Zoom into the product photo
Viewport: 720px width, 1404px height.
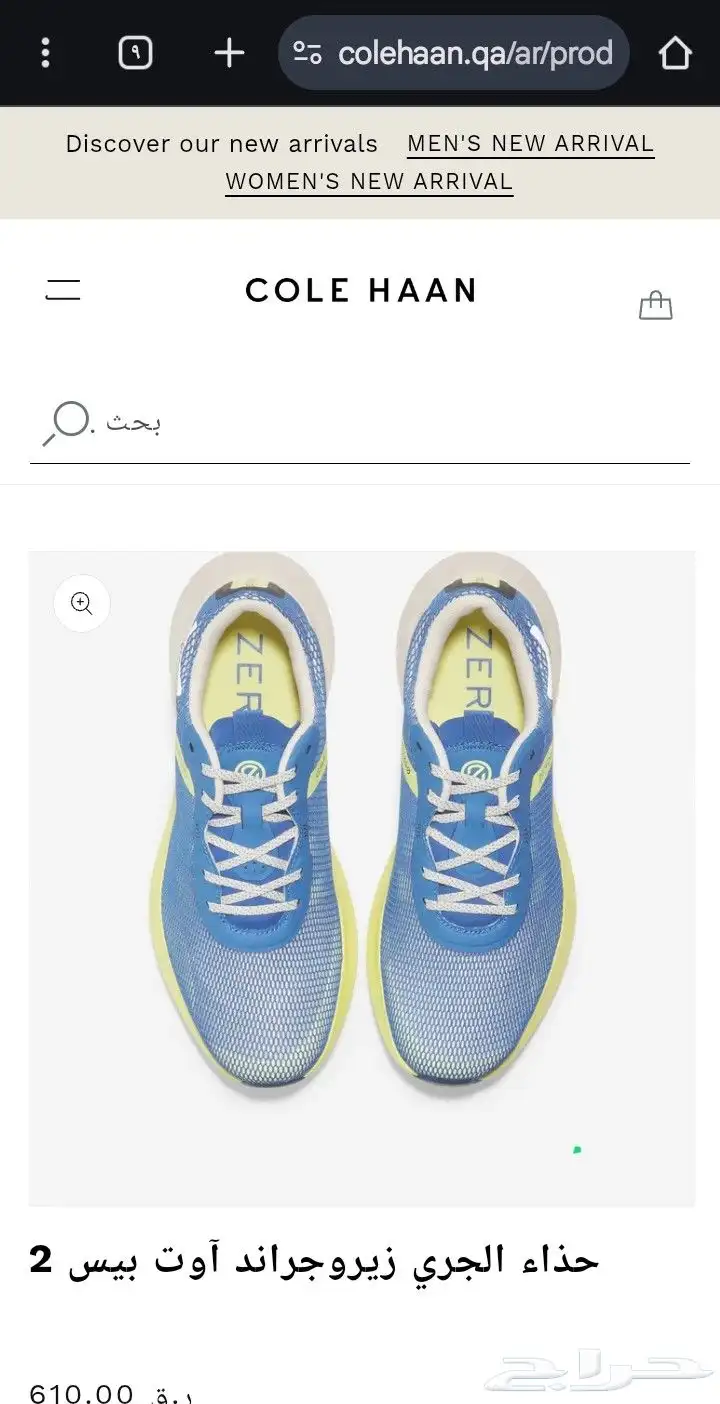pos(82,603)
